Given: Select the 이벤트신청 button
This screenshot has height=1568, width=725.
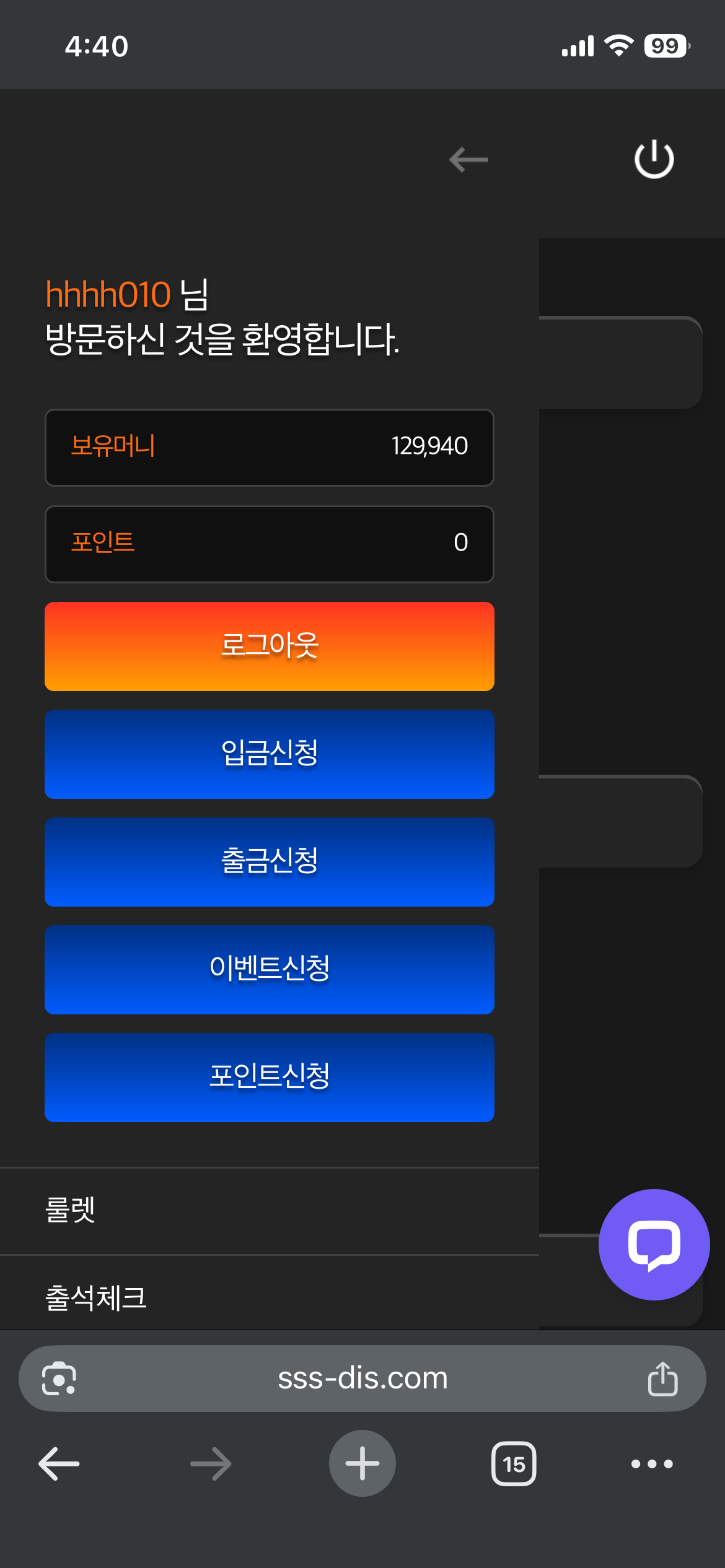Looking at the screenshot, I should (x=270, y=969).
